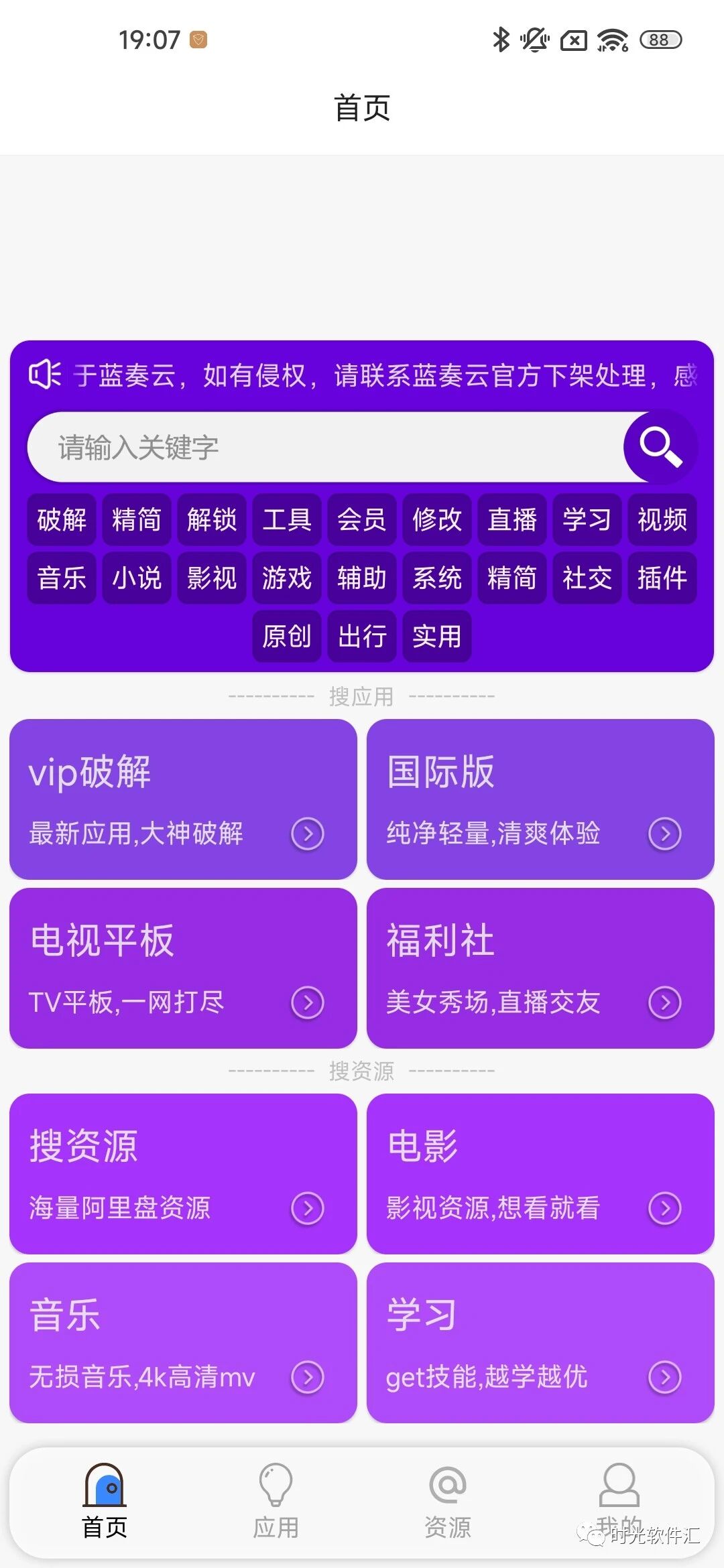Select the 解锁 keyword chip
This screenshot has width=724, height=1568.
point(212,519)
